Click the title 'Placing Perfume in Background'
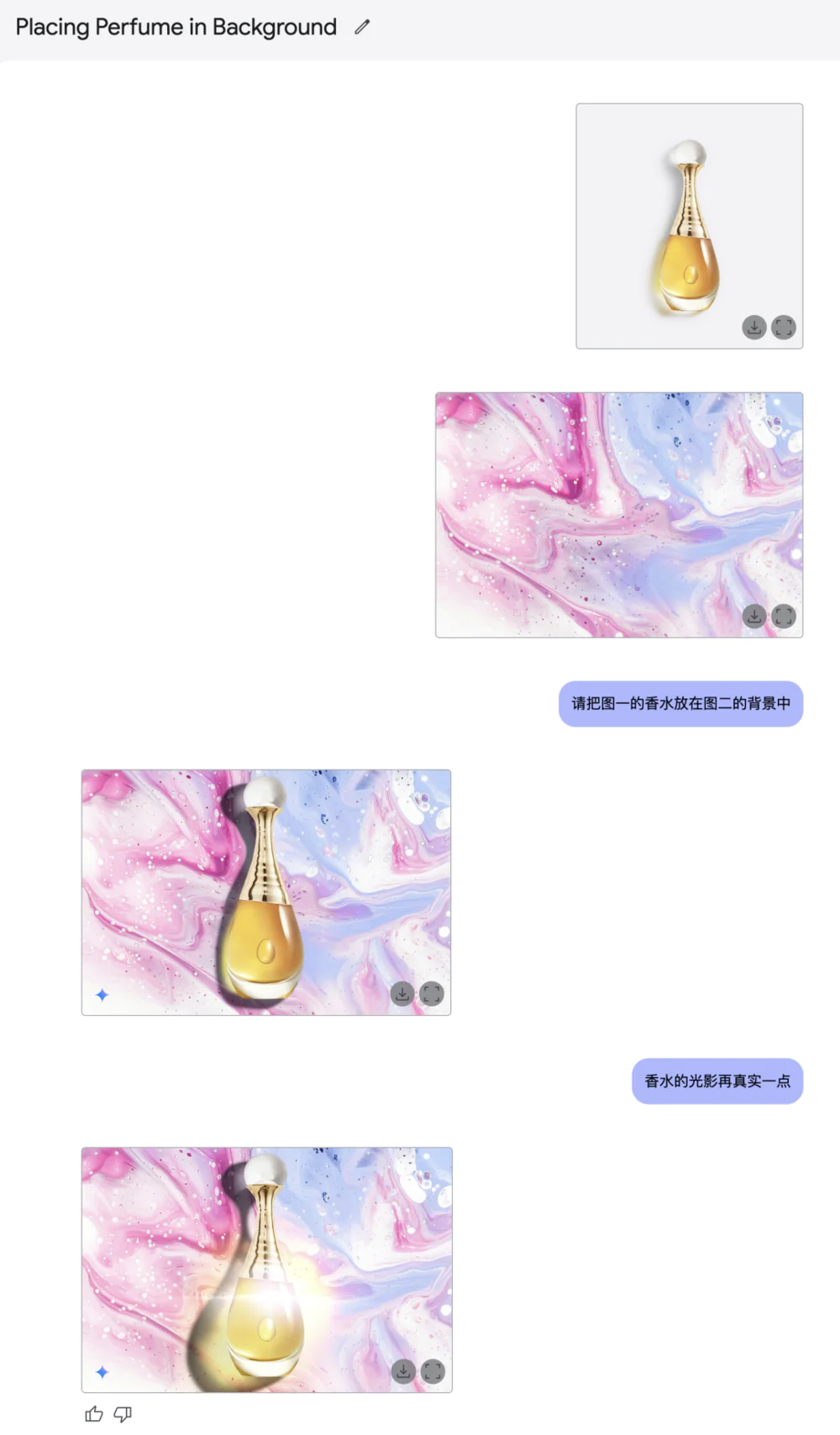Screen dimensions: 840x1435 (175, 26)
